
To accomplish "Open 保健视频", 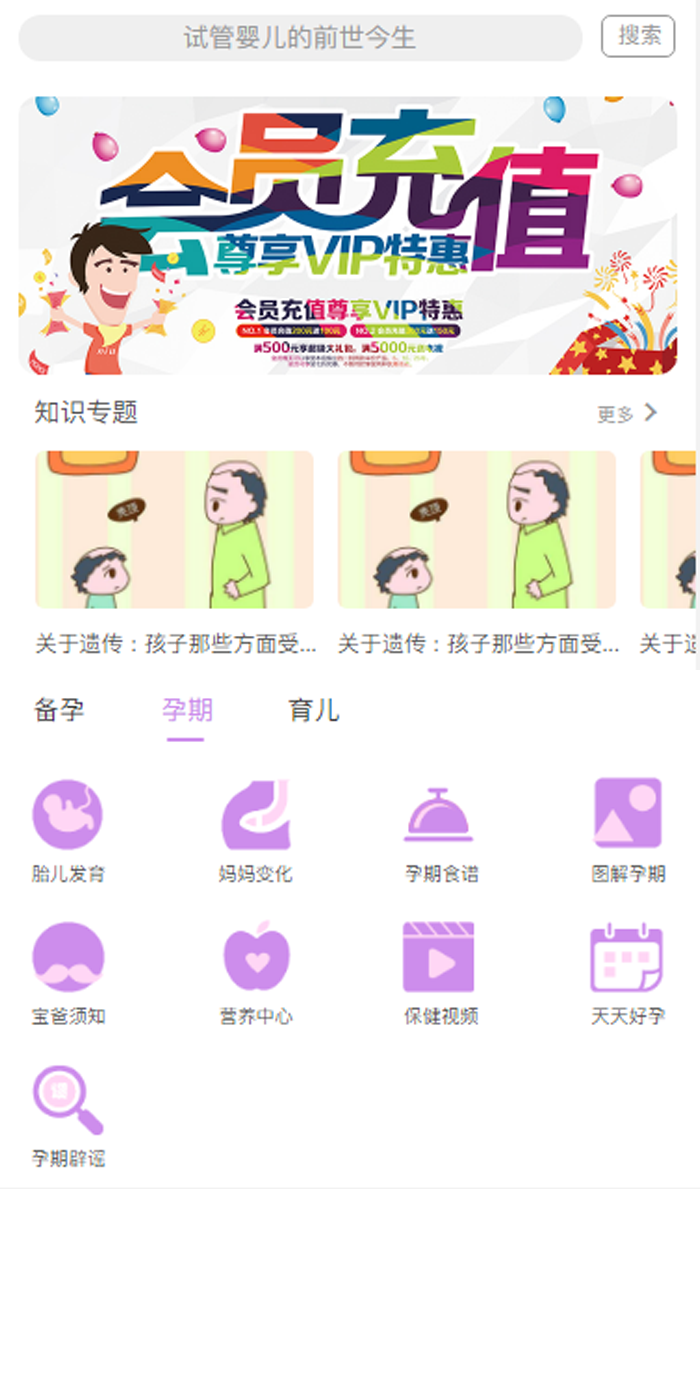I will [441, 974].
